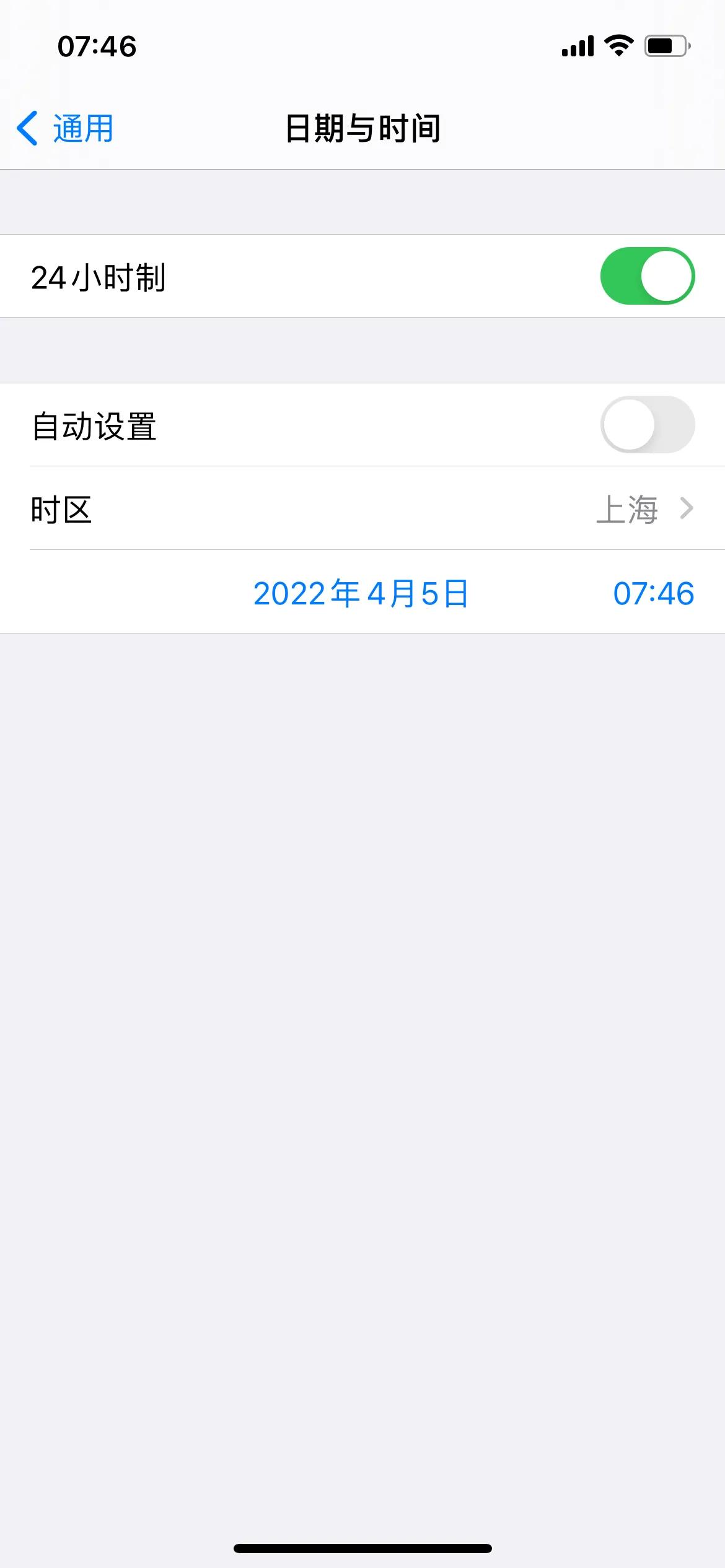Tap the cellular signal strength indicator

click(x=576, y=45)
